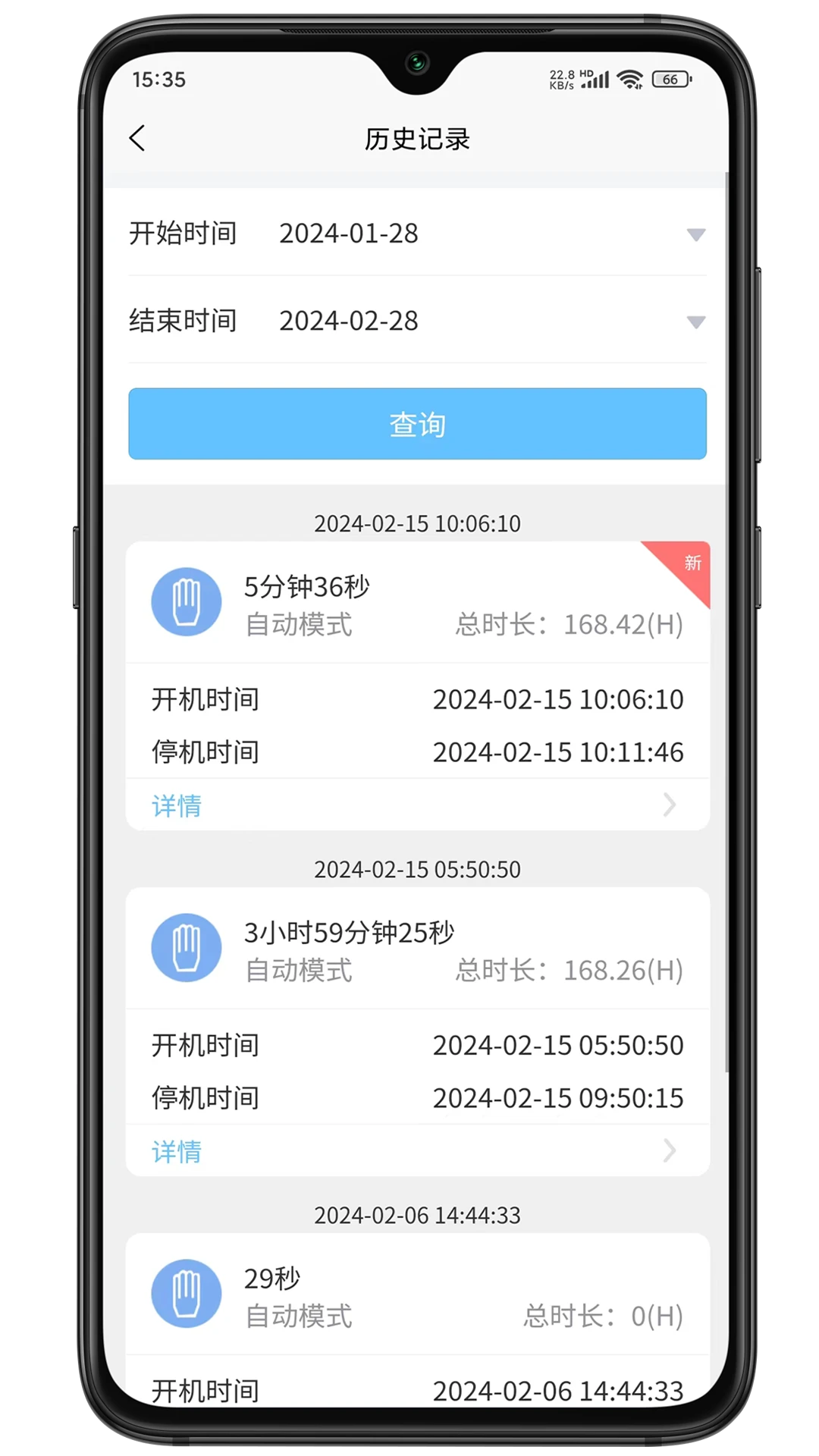This screenshot has width=819, height=1456.
Task: Open the 结束时间 date dropdown
Action: (417, 321)
